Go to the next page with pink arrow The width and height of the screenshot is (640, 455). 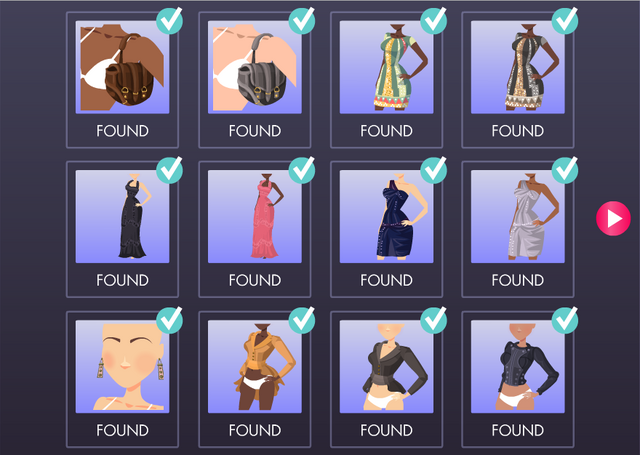613,217
